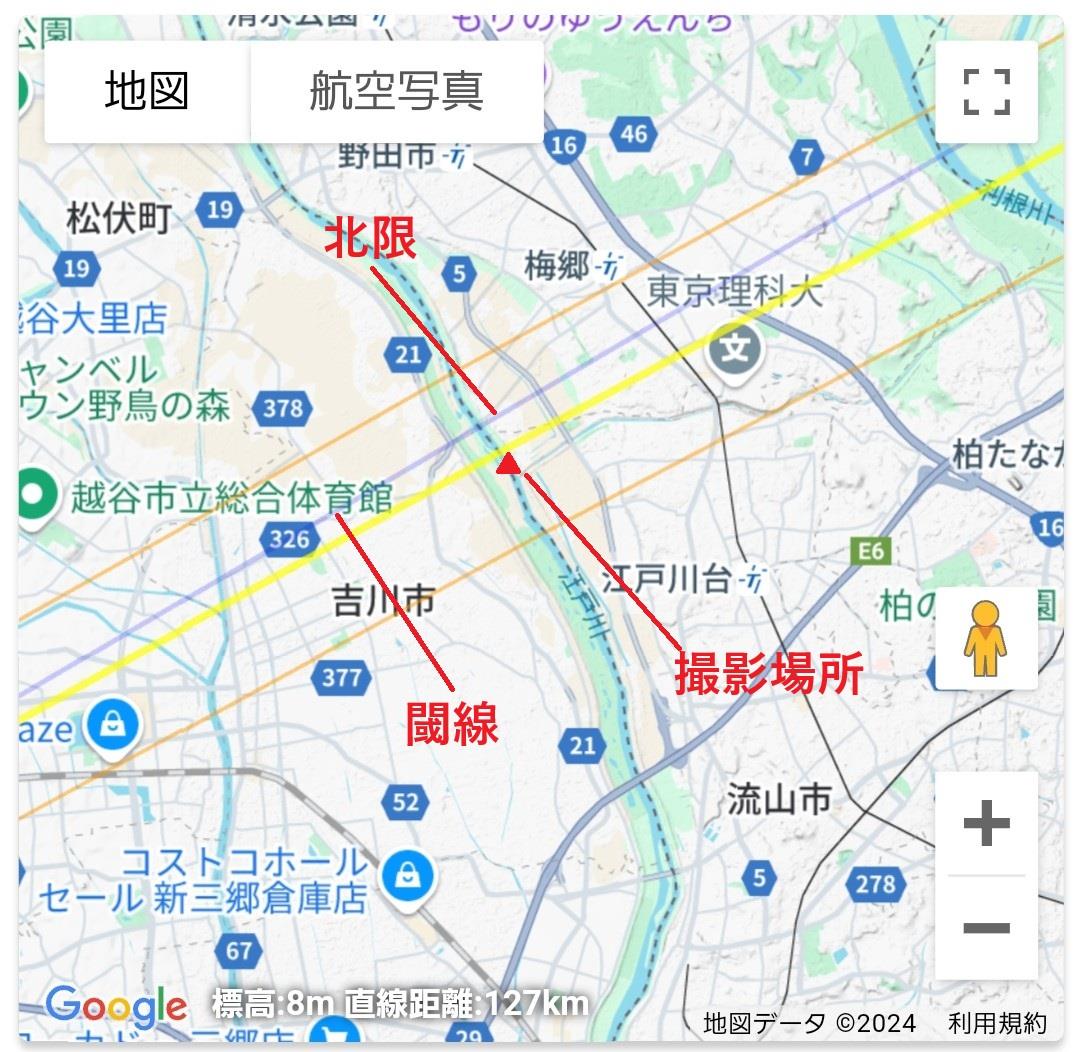Tap the Street View pegman
Screen dimensions: 1080x1052
986,638
